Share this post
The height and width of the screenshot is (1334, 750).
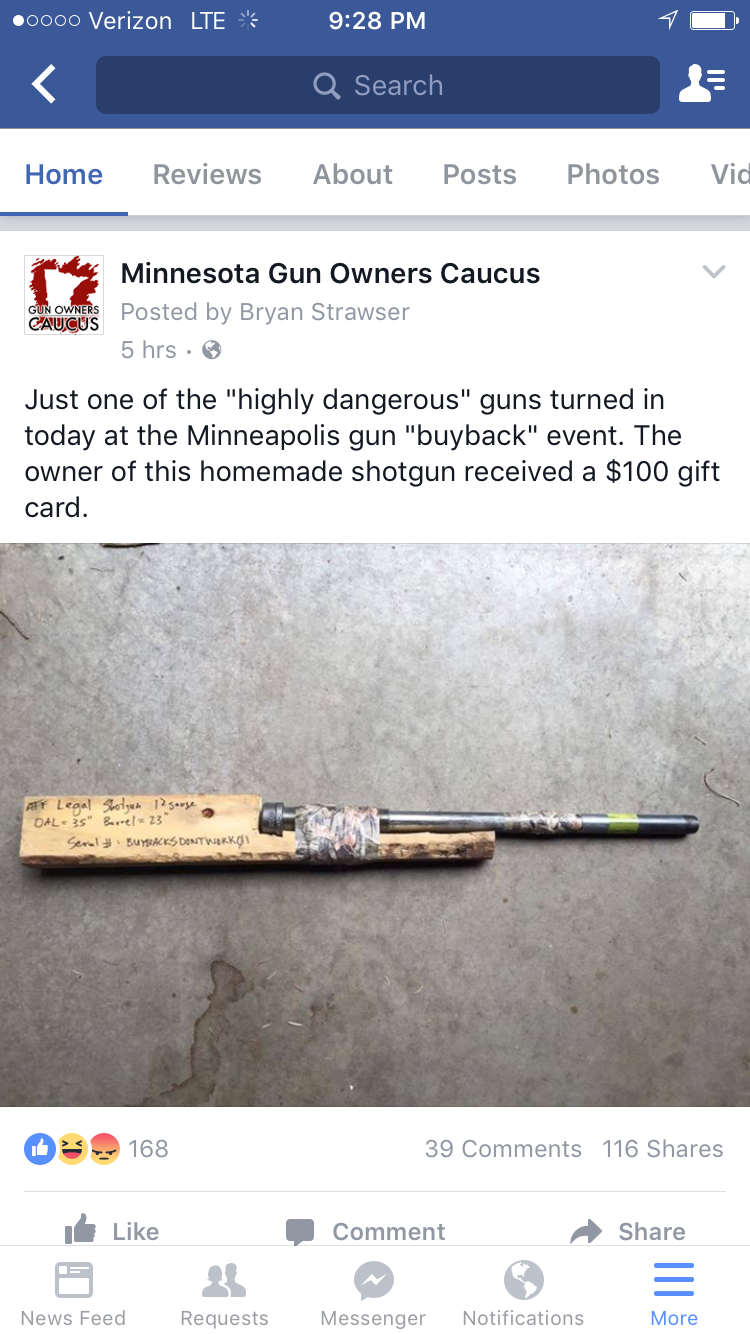pos(628,1230)
